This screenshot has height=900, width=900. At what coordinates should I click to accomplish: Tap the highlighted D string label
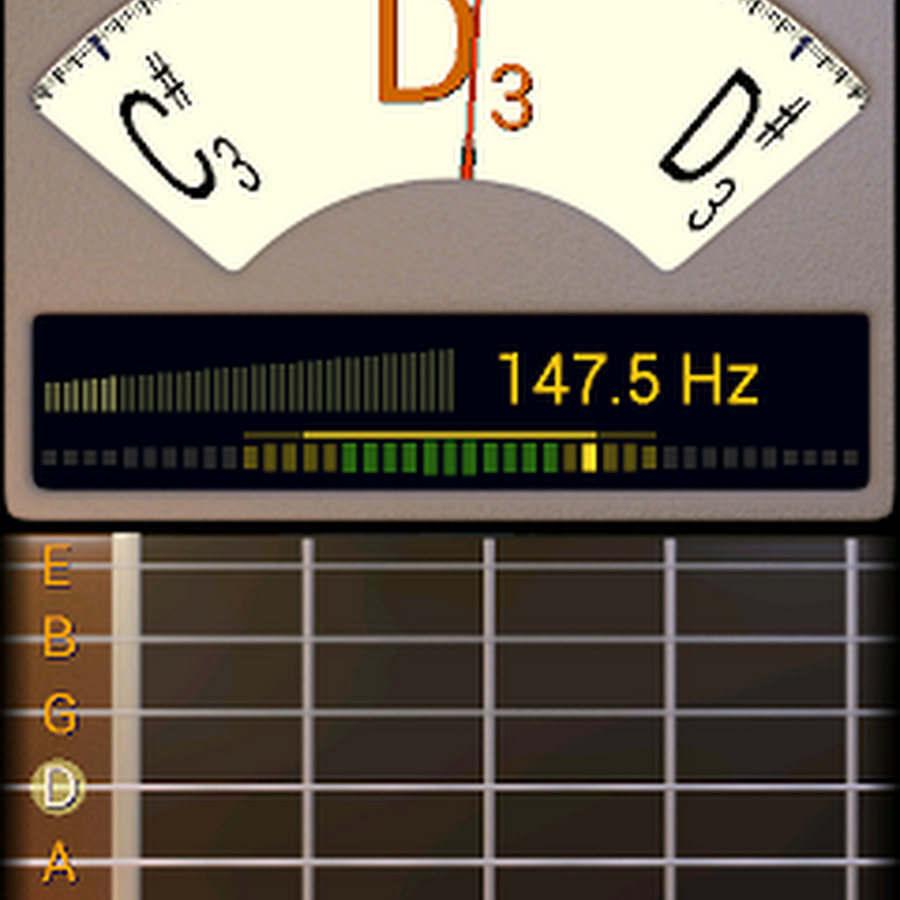[x=59, y=788]
